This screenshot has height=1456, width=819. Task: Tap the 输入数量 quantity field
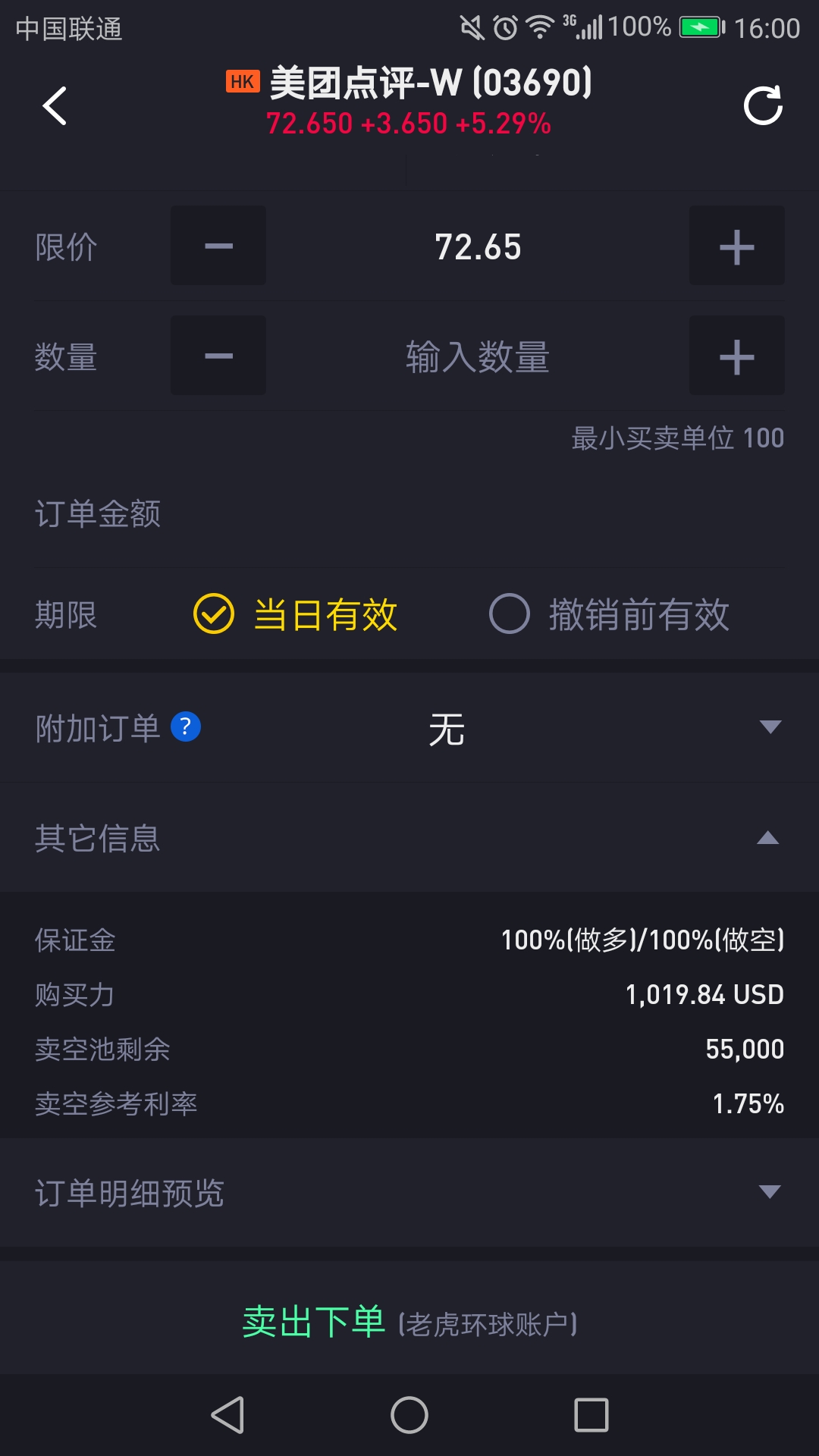tap(478, 356)
